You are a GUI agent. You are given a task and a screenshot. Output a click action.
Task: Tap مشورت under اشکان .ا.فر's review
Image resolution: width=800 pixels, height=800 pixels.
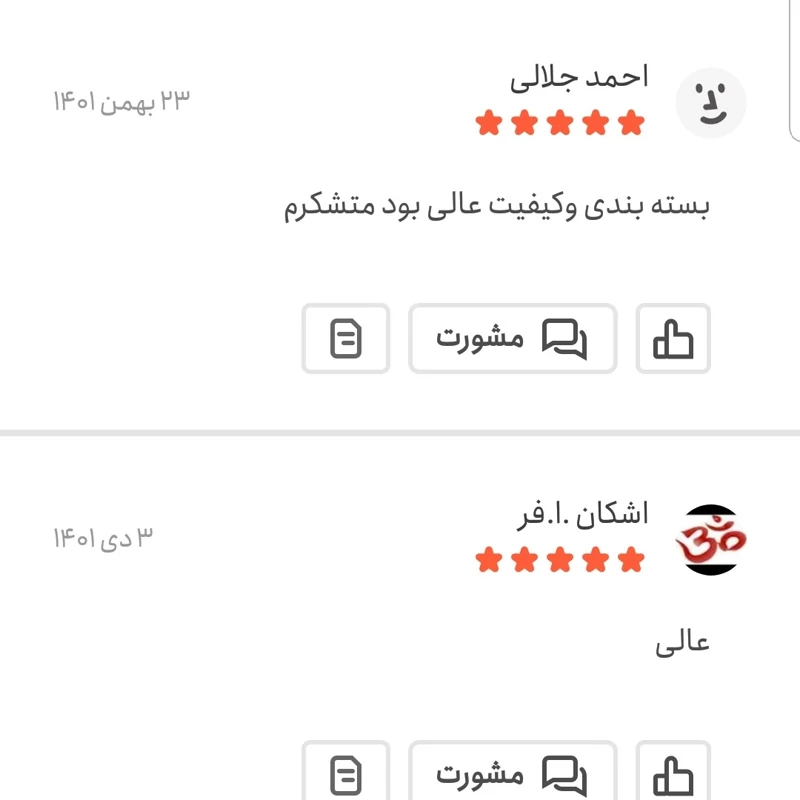point(512,773)
